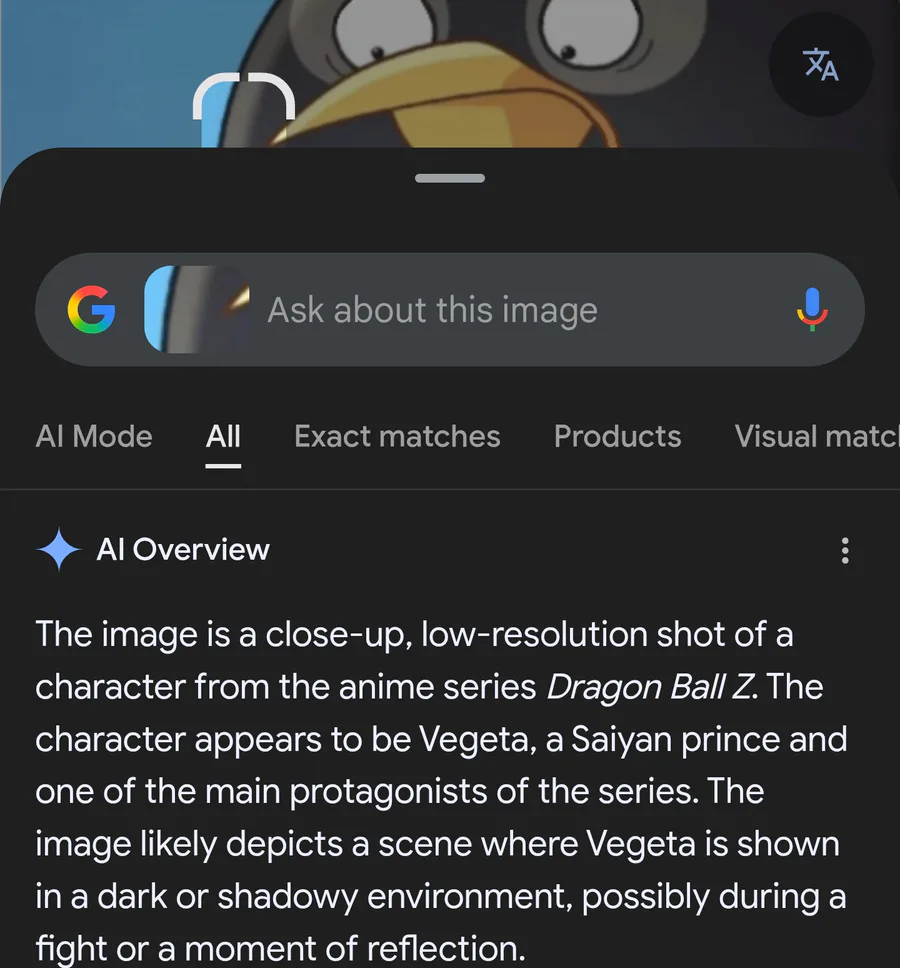
Task: Select the All tab
Action: [223, 436]
